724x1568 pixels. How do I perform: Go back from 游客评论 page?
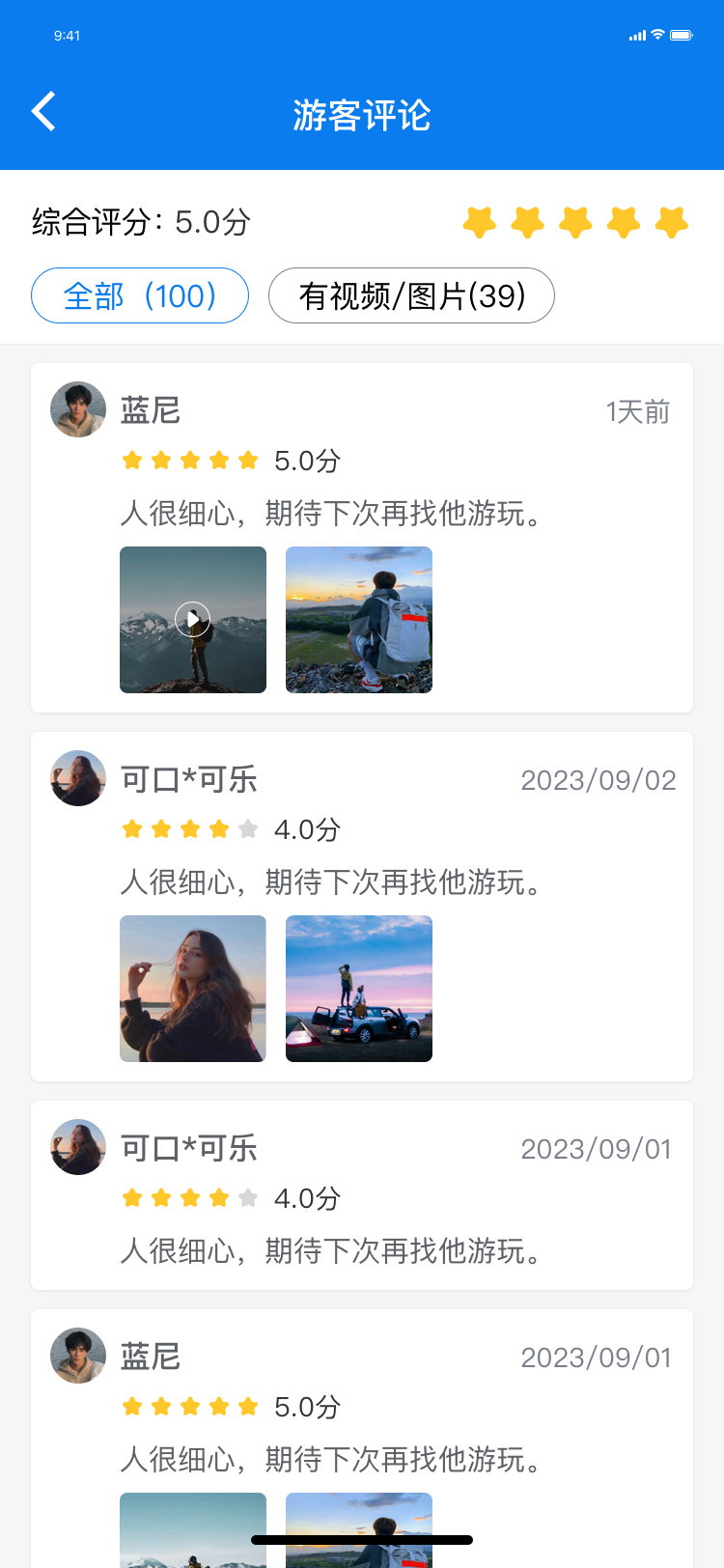[44, 112]
